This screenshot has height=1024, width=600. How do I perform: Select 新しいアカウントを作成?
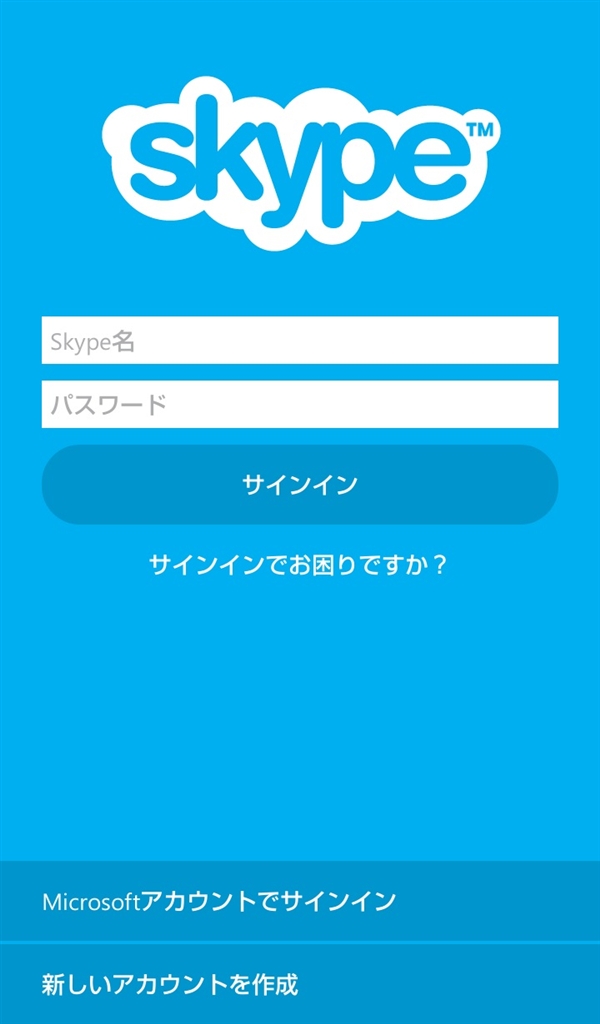[300, 984]
